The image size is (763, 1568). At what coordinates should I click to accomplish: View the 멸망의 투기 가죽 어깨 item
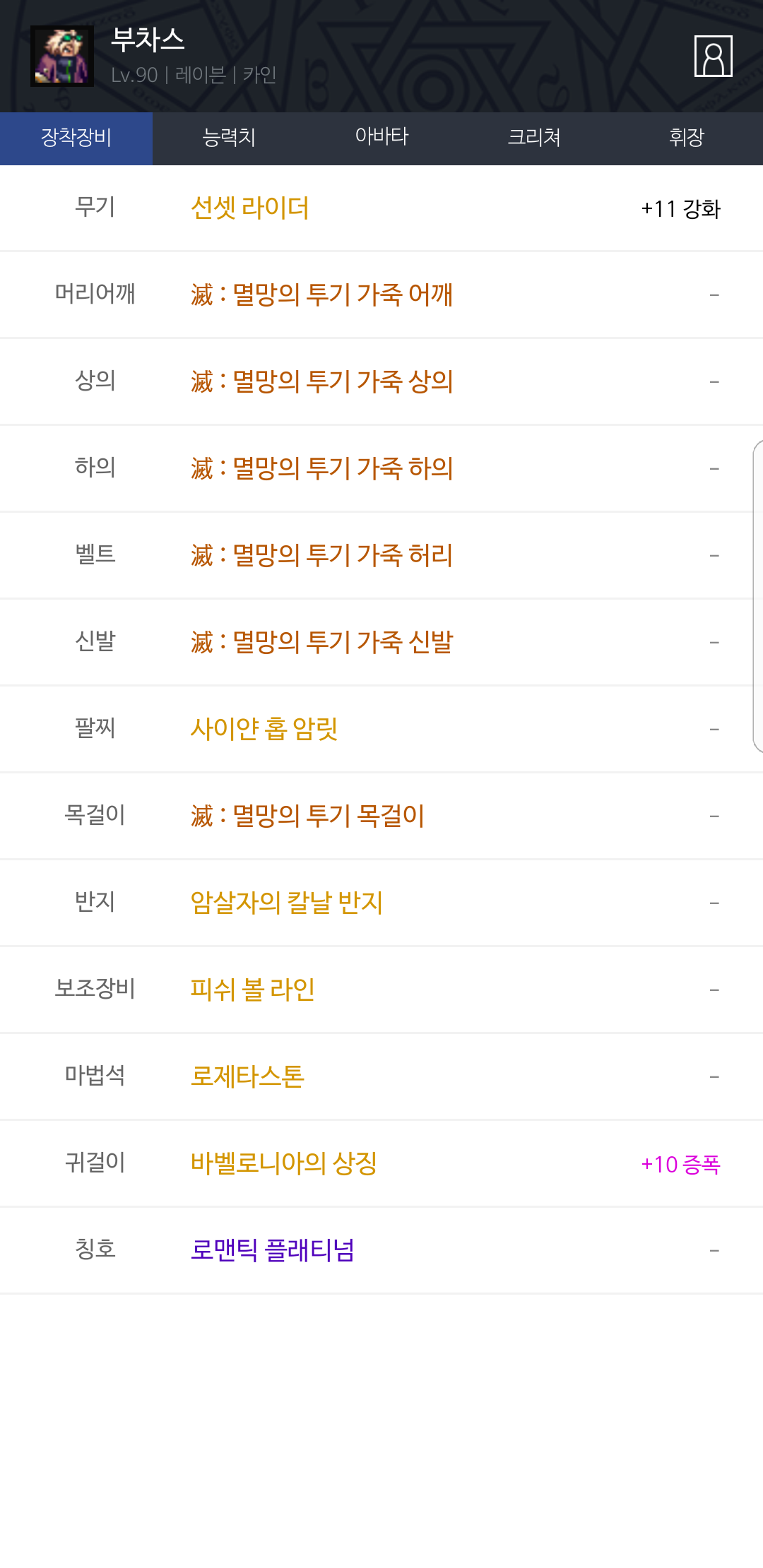(x=321, y=295)
